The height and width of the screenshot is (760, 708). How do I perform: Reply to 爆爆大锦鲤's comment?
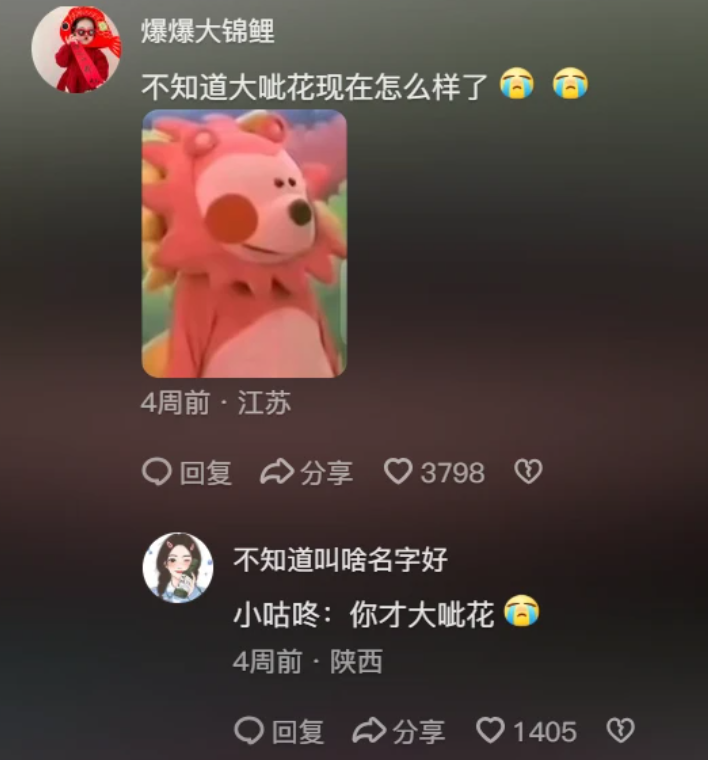(187, 472)
